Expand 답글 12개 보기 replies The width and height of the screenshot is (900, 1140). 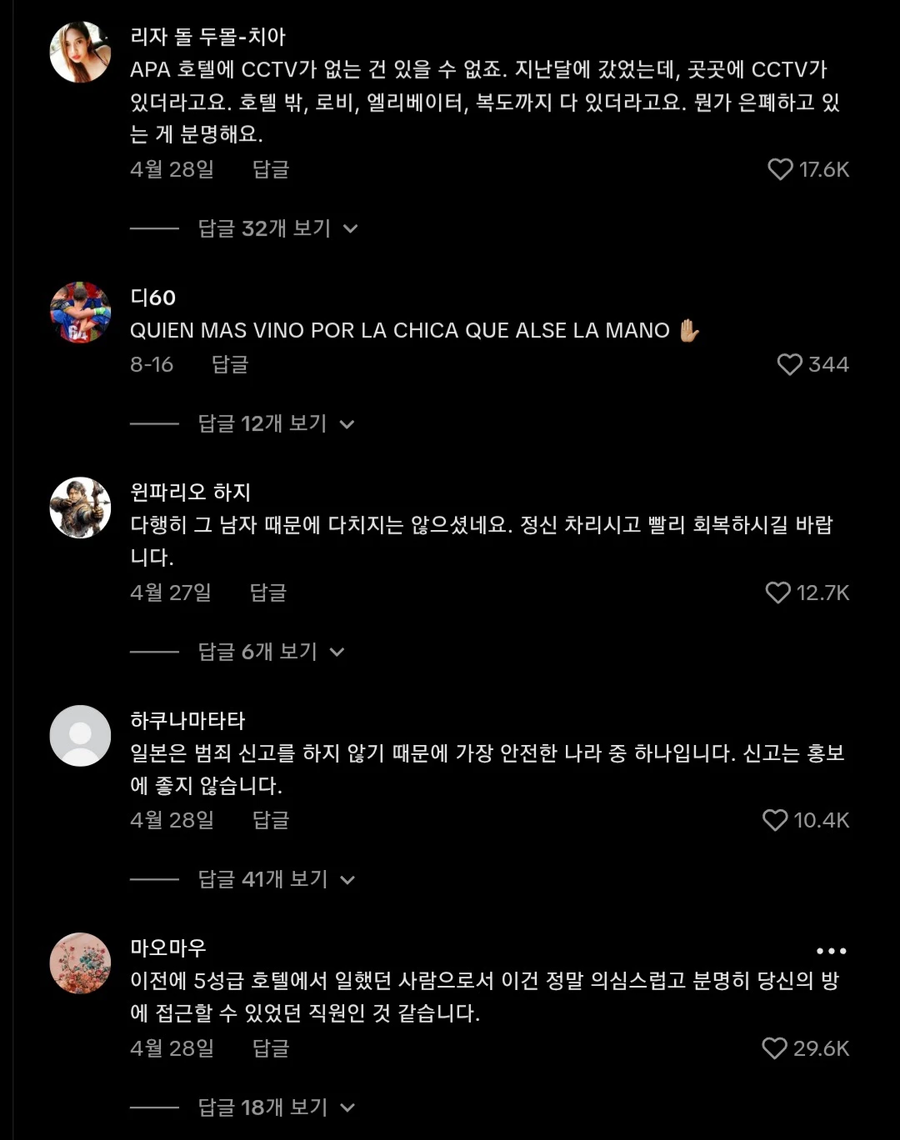(276, 424)
